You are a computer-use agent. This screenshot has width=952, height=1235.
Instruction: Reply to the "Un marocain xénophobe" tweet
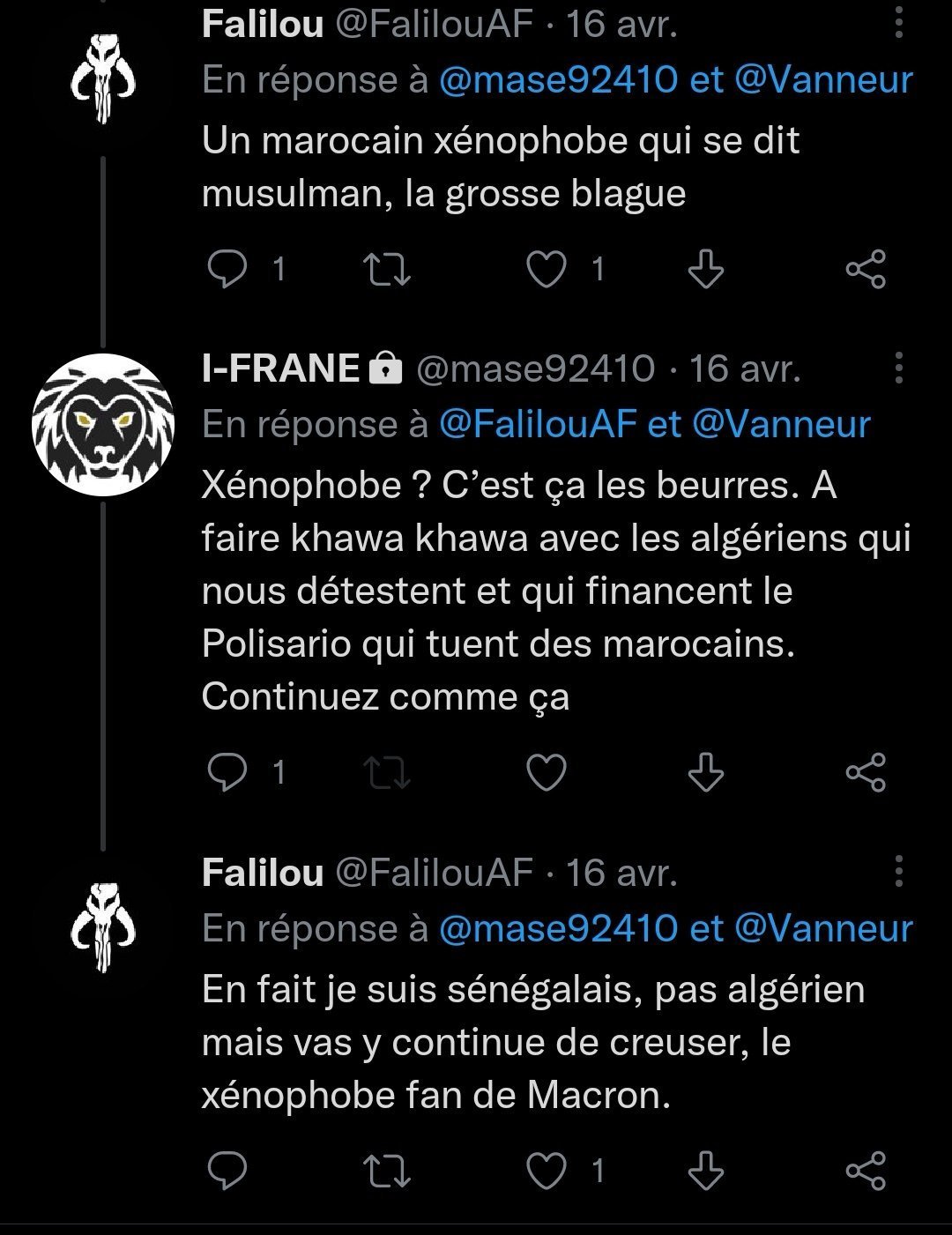pyautogui.click(x=227, y=269)
